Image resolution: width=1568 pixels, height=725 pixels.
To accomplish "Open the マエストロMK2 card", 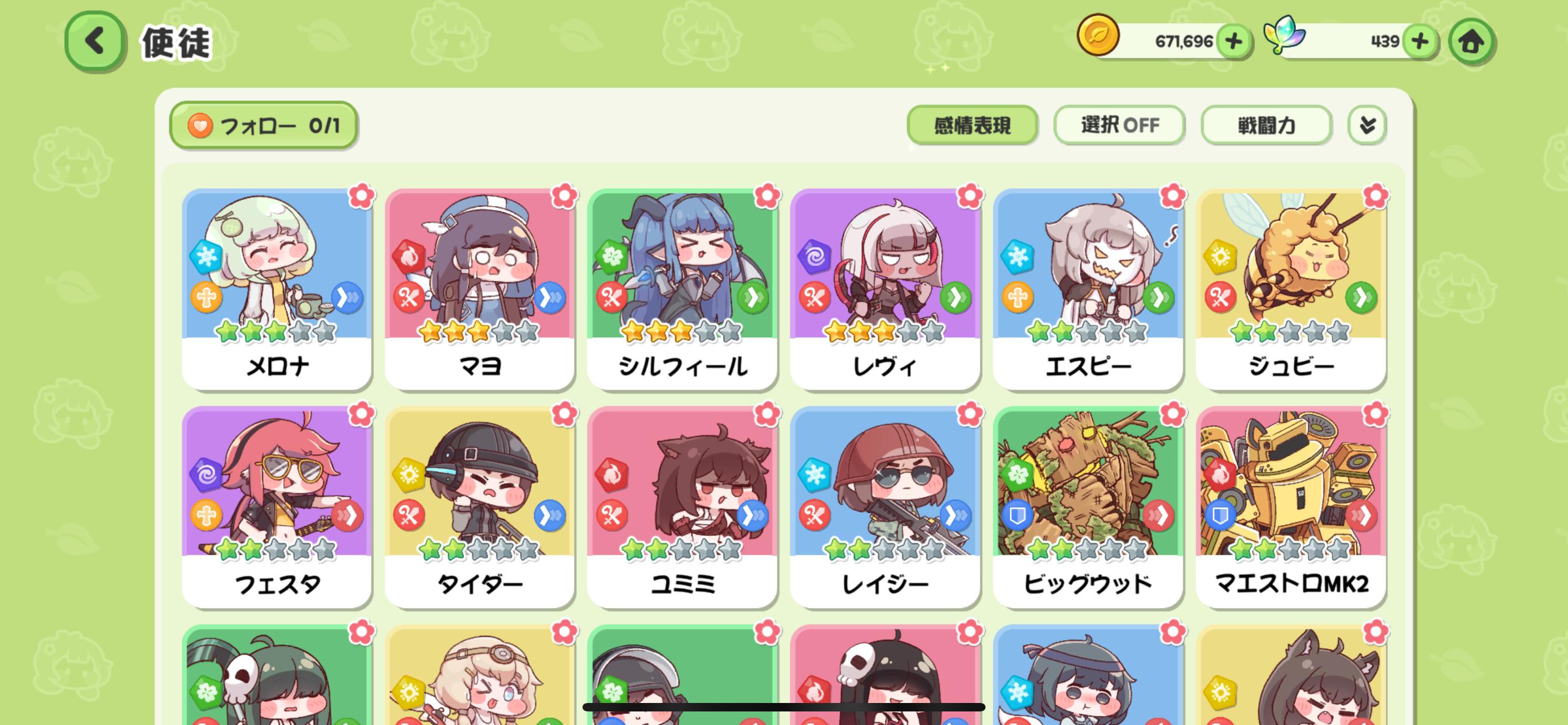I will click(x=1290, y=507).
